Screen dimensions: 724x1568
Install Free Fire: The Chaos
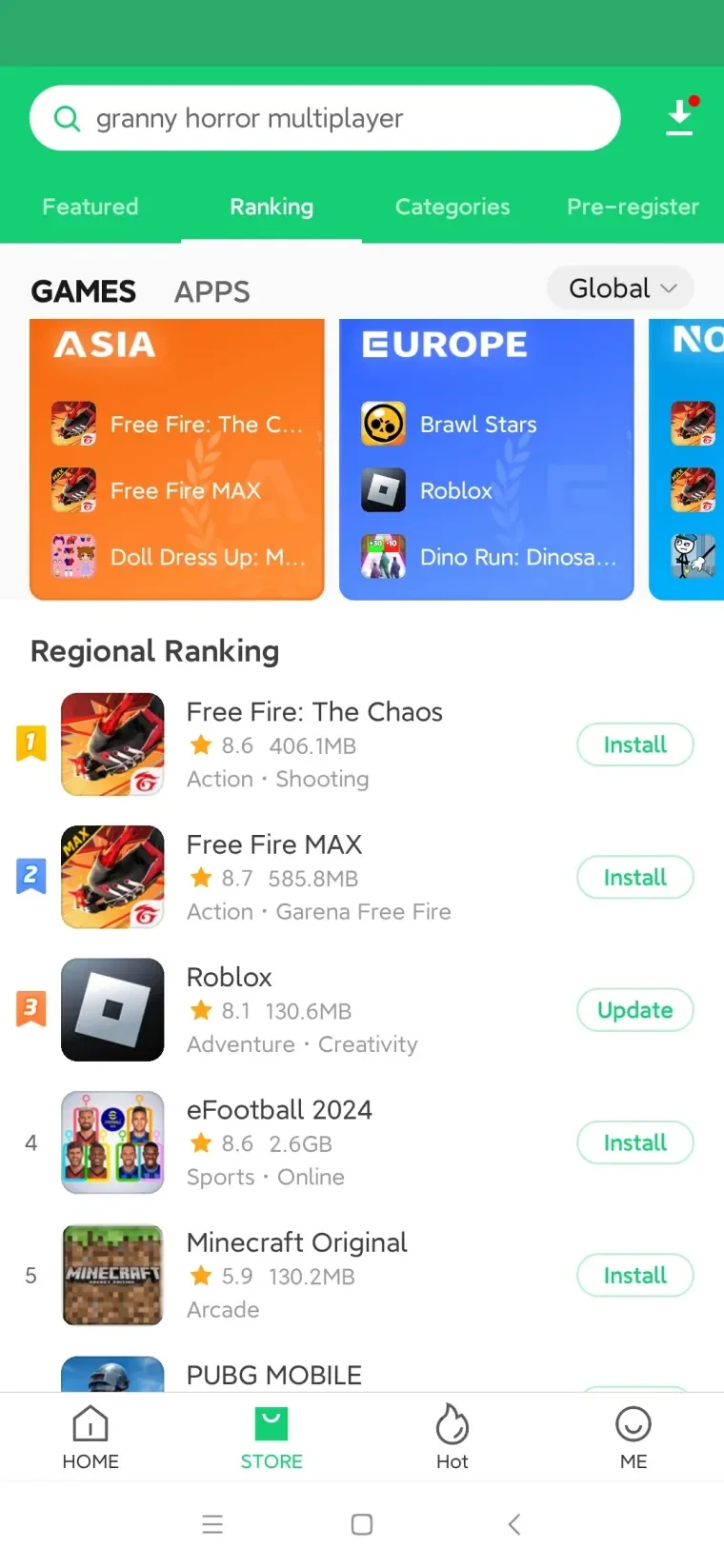tap(634, 744)
